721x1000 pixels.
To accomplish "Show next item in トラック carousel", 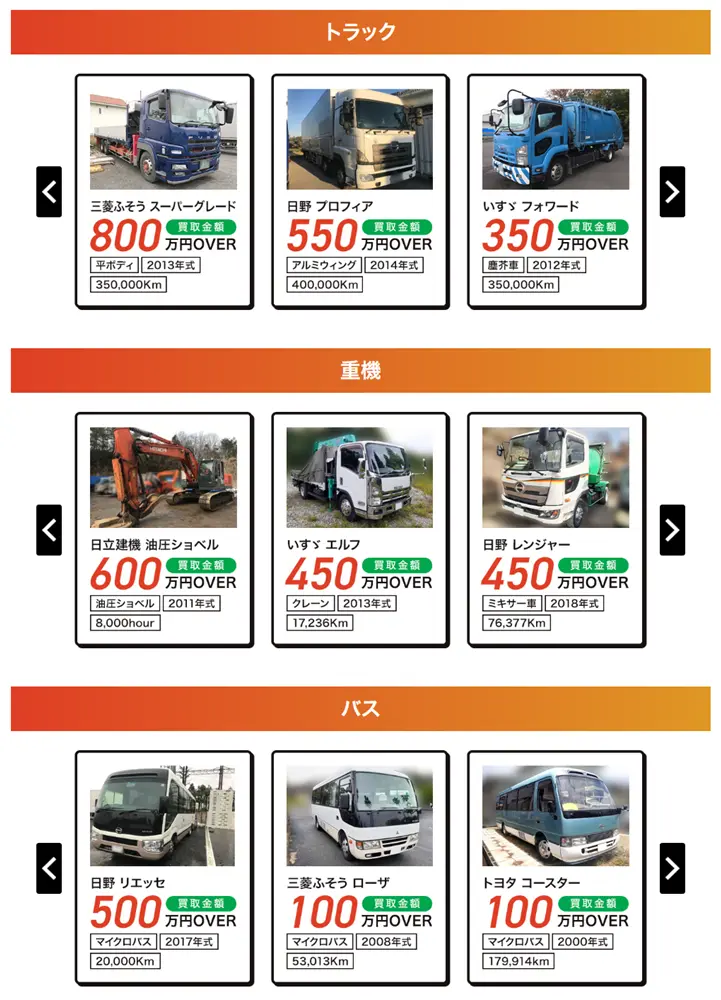I will coord(672,192).
